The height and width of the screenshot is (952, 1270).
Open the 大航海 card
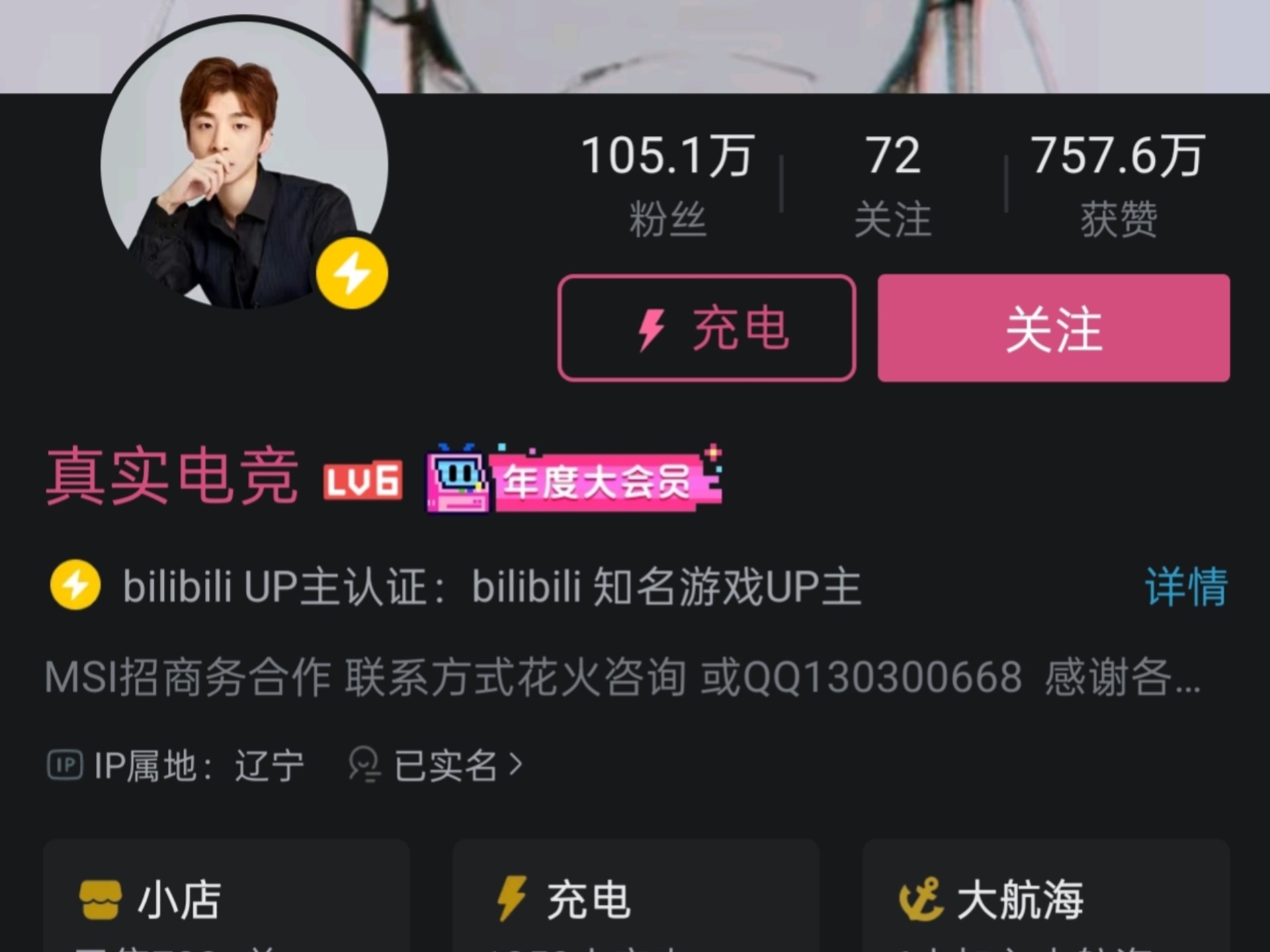[x=1045, y=899]
